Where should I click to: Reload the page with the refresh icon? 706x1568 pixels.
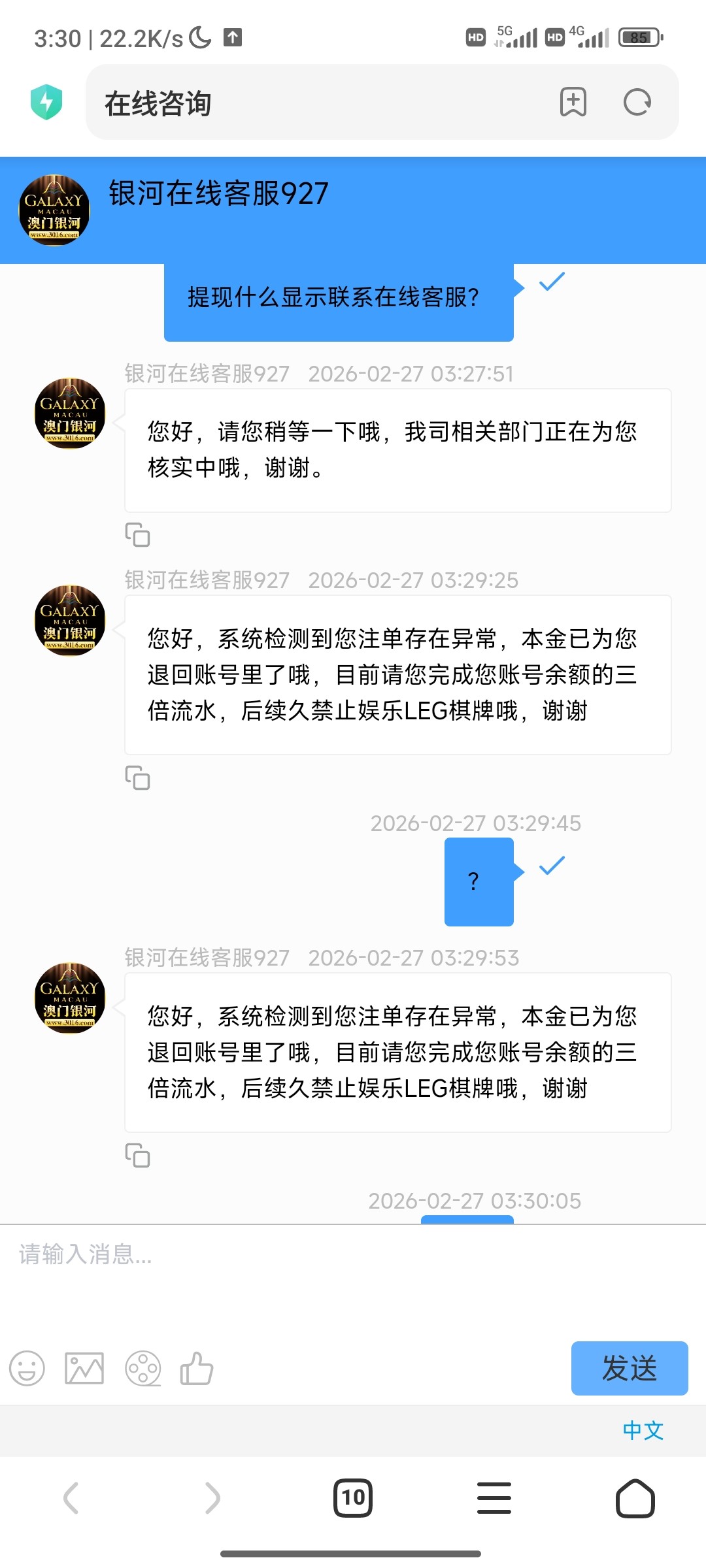637,103
